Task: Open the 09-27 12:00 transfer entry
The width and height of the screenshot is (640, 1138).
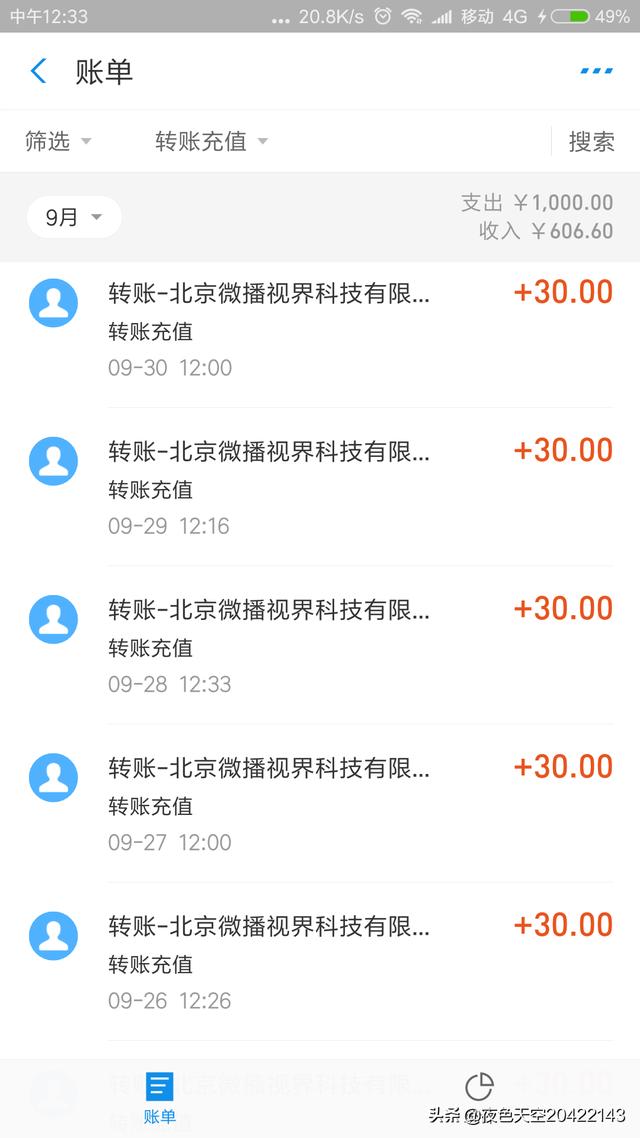Action: [320, 804]
